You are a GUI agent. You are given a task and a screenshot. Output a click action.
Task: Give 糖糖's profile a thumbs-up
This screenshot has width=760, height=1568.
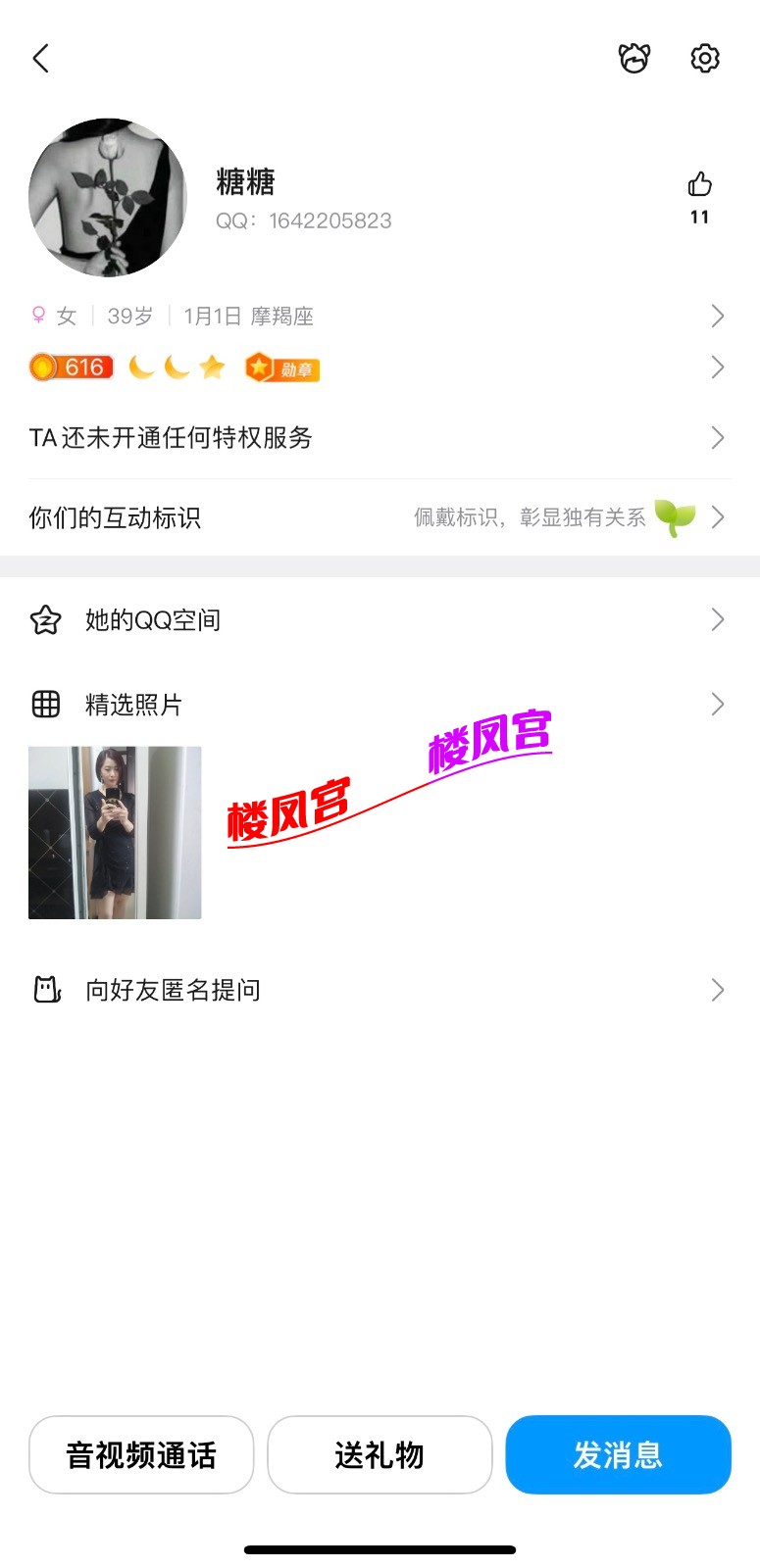pyautogui.click(x=699, y=185)
